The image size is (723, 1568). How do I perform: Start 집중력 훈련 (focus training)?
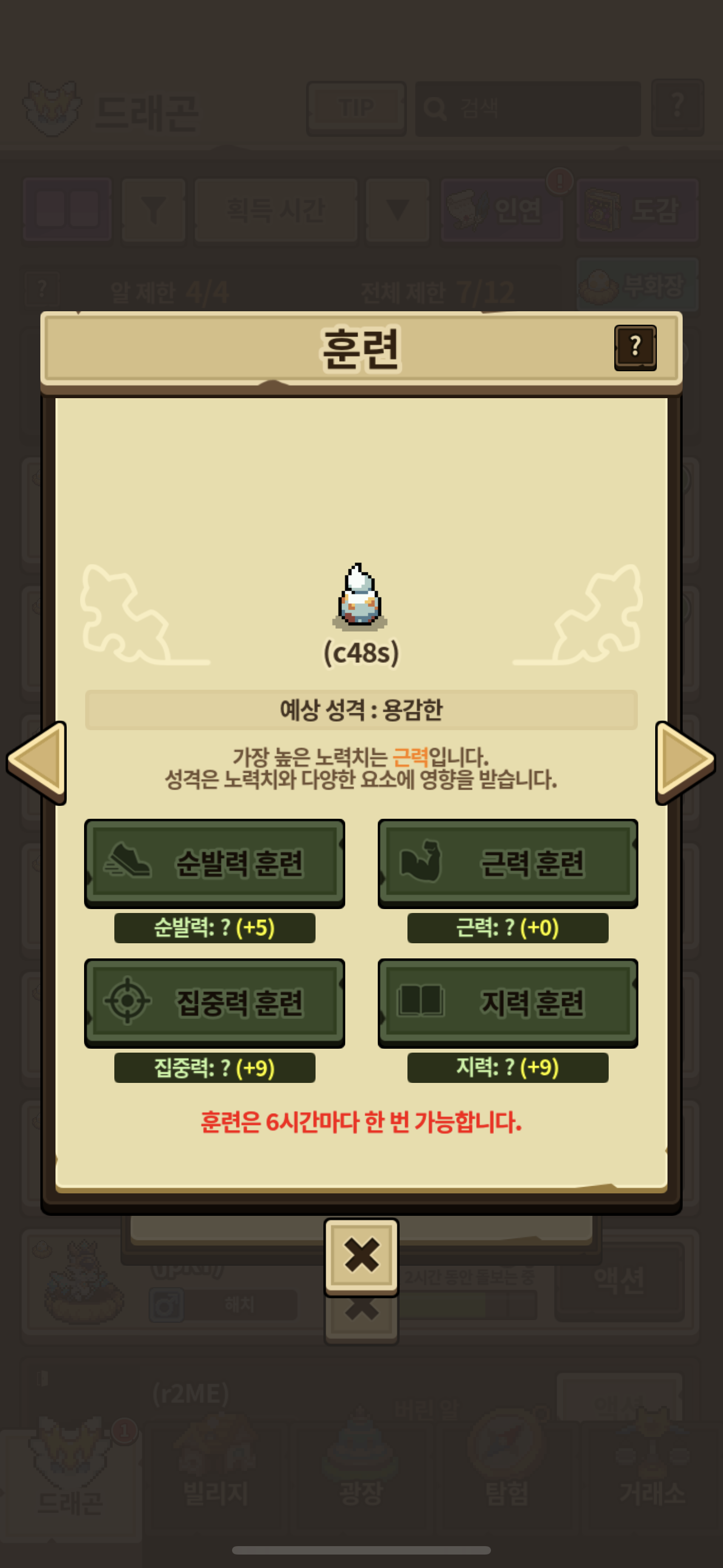(x=214, y=1003)
